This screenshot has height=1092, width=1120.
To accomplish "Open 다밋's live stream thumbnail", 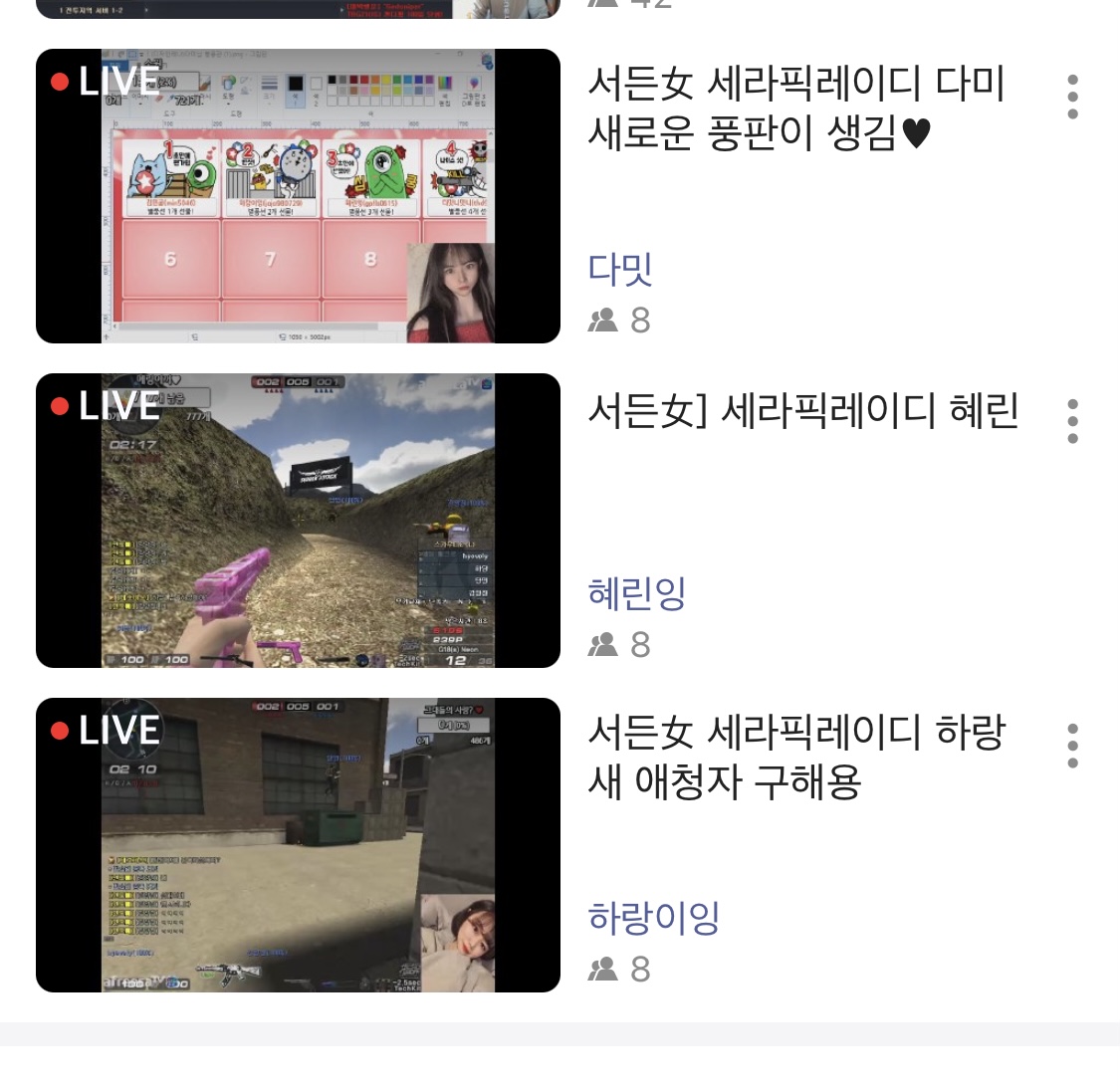I will (298, 196).
